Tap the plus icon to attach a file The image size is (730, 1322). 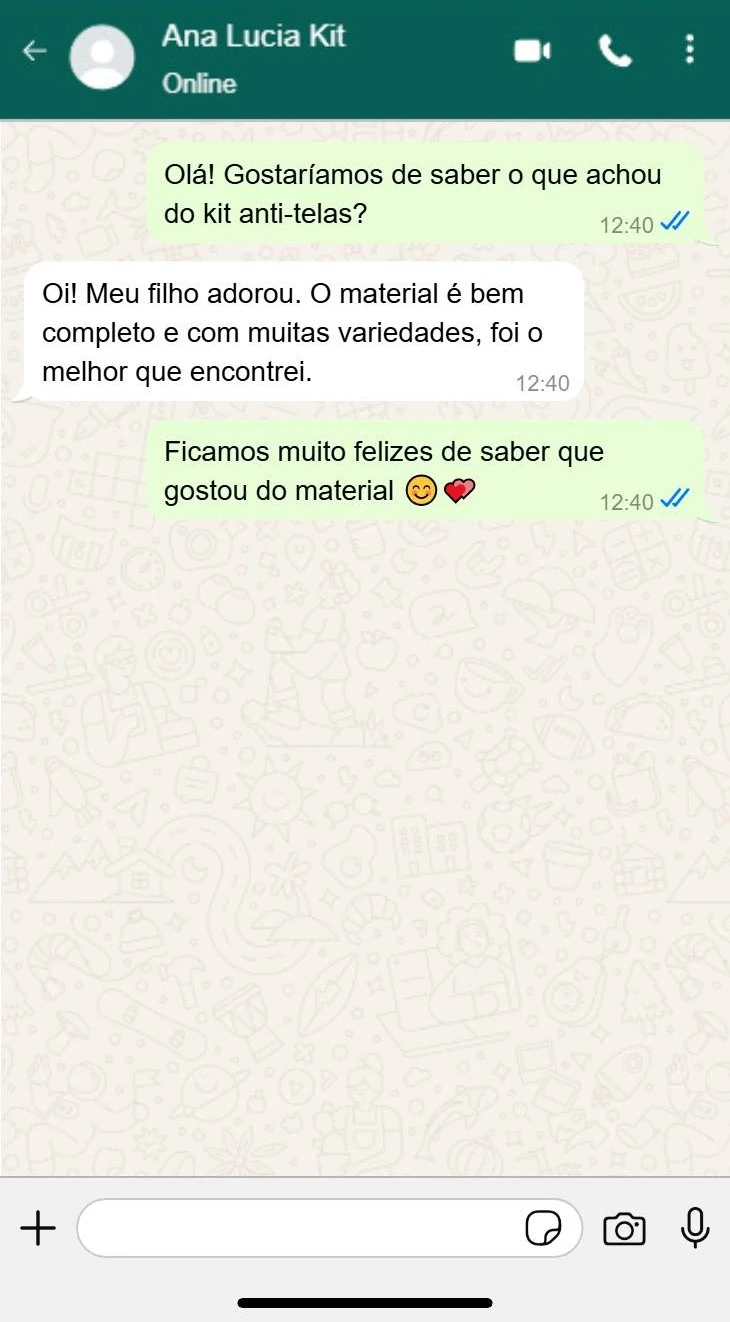click(x=37, y=1228)
